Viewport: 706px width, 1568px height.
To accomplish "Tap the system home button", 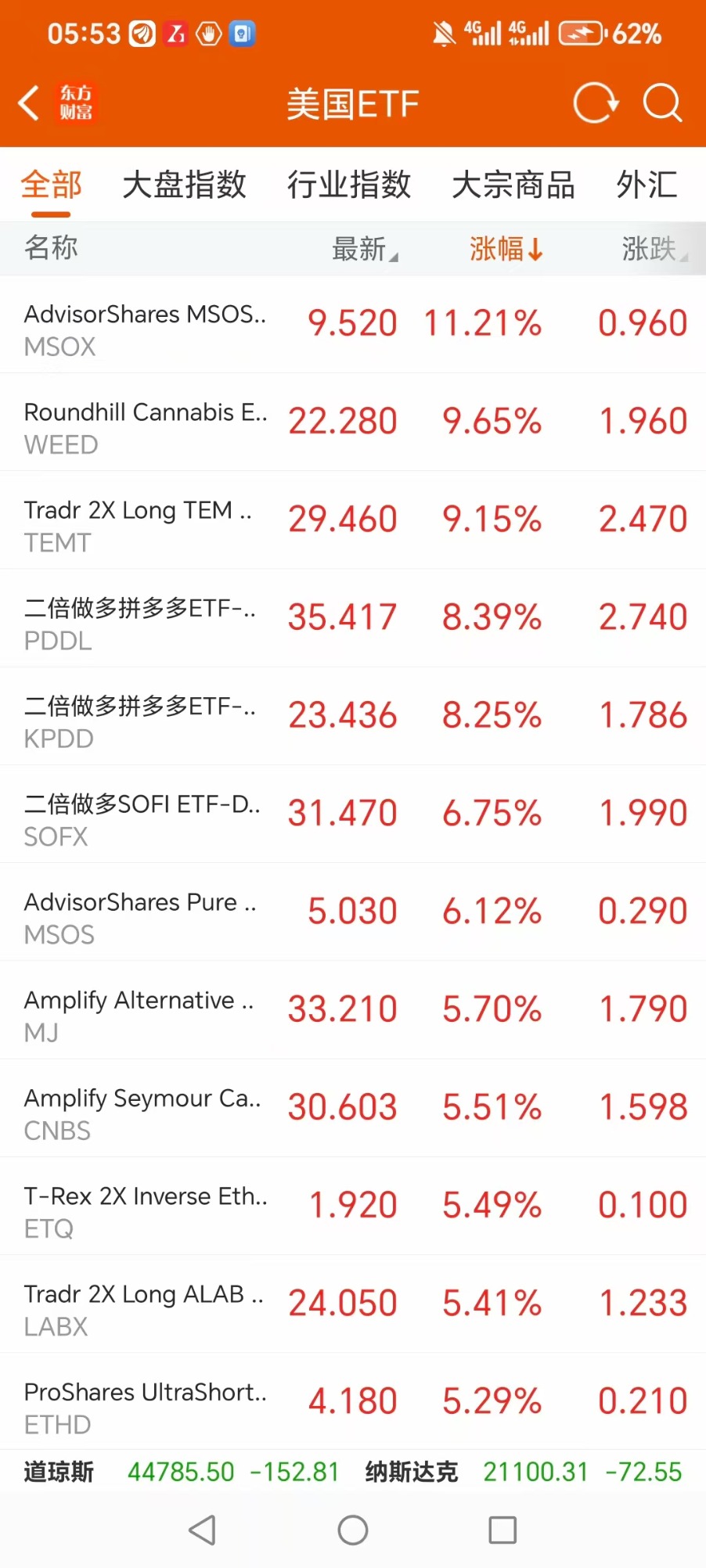I will pos(353,1530).
